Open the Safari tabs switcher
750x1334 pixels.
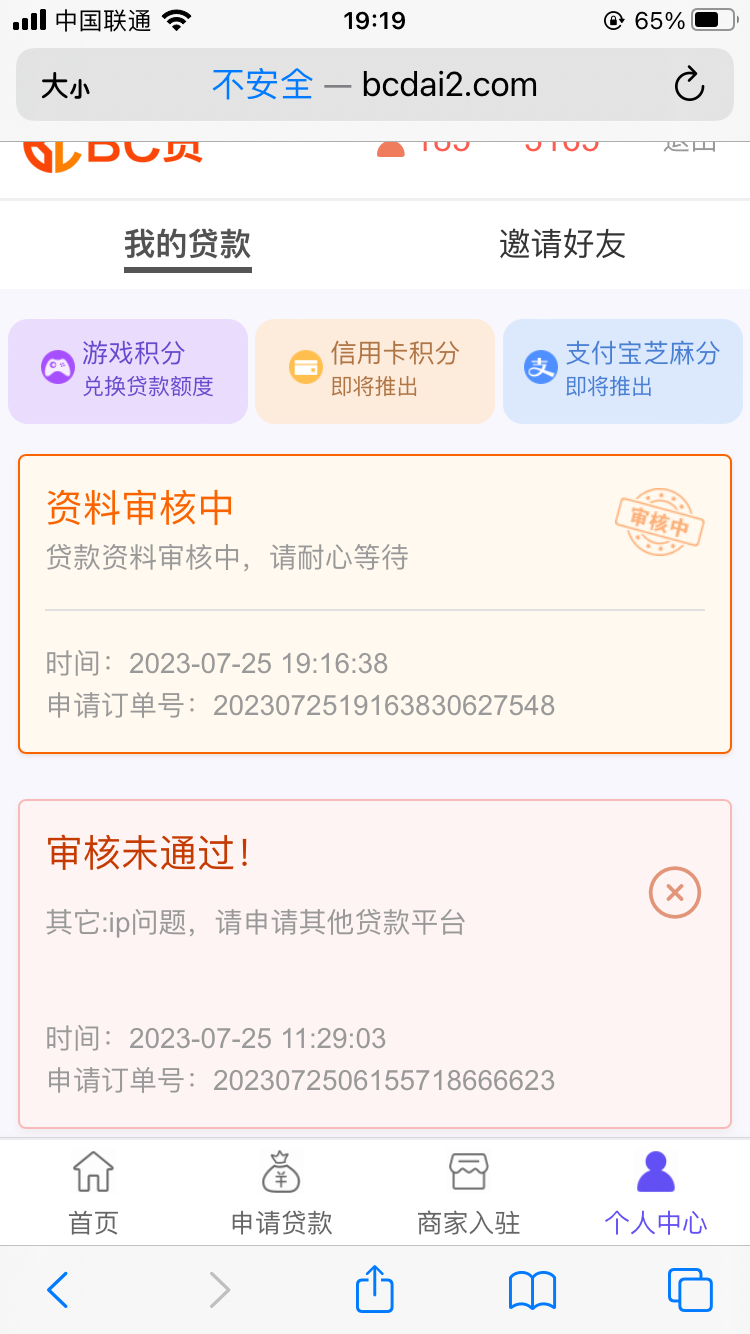688,1290
